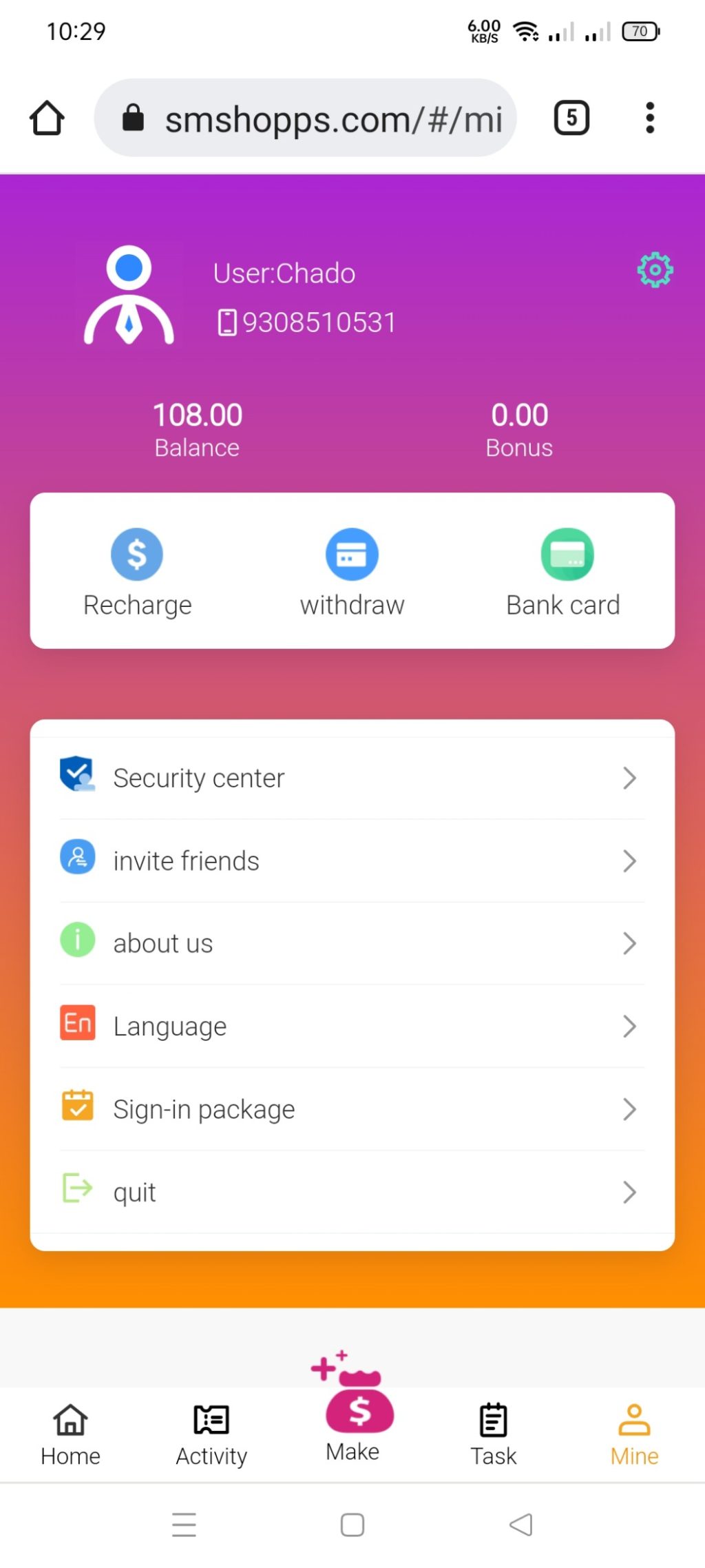Open the browser overflow menu
This screenshot has height=1568, width=705.
tap(649, 118)
